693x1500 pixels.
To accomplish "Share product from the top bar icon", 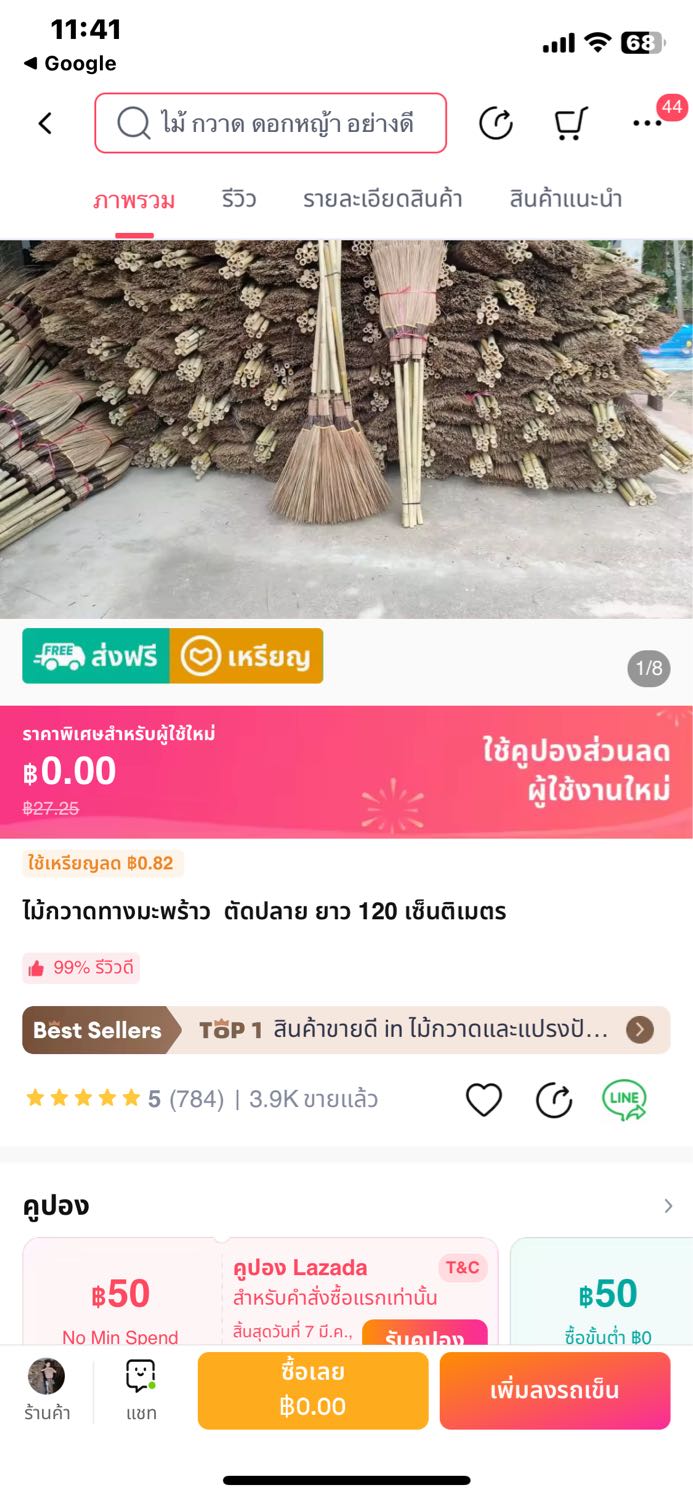I will click(496, 123).
